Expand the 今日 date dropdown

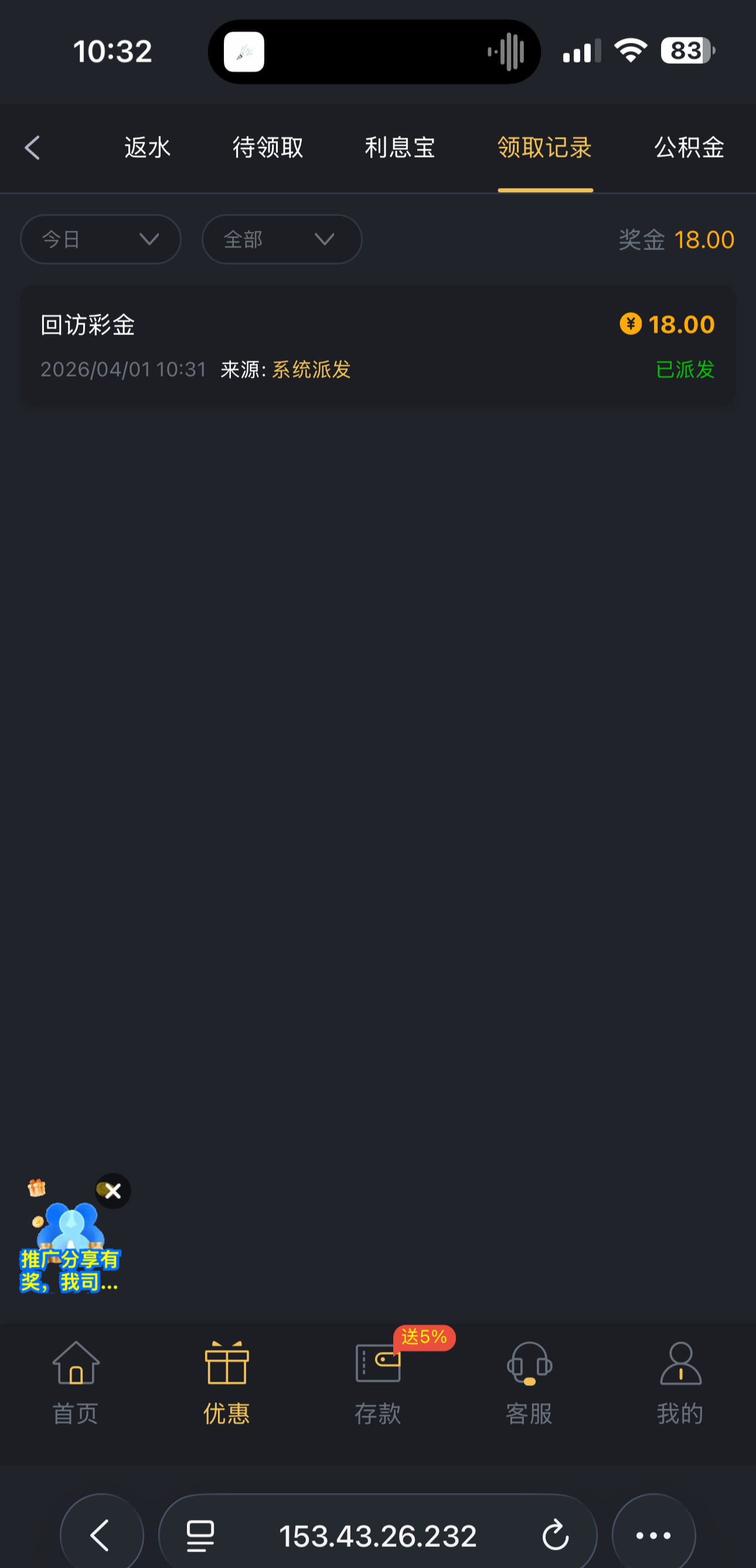tap(101, 239)
